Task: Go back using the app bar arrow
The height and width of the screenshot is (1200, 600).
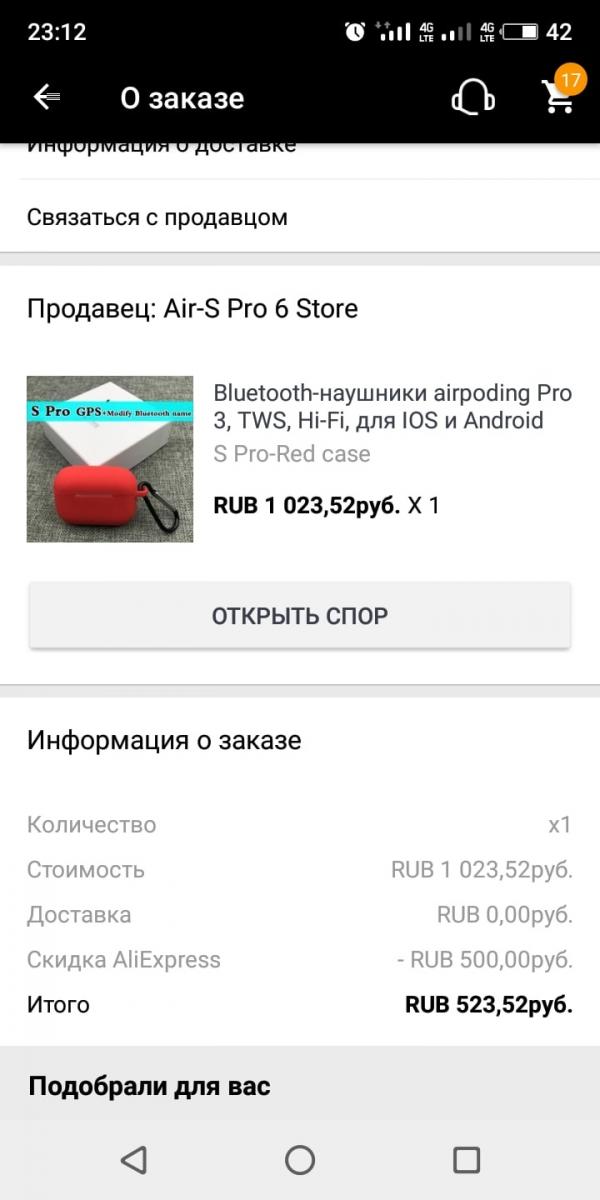Action: pos(47,97)
